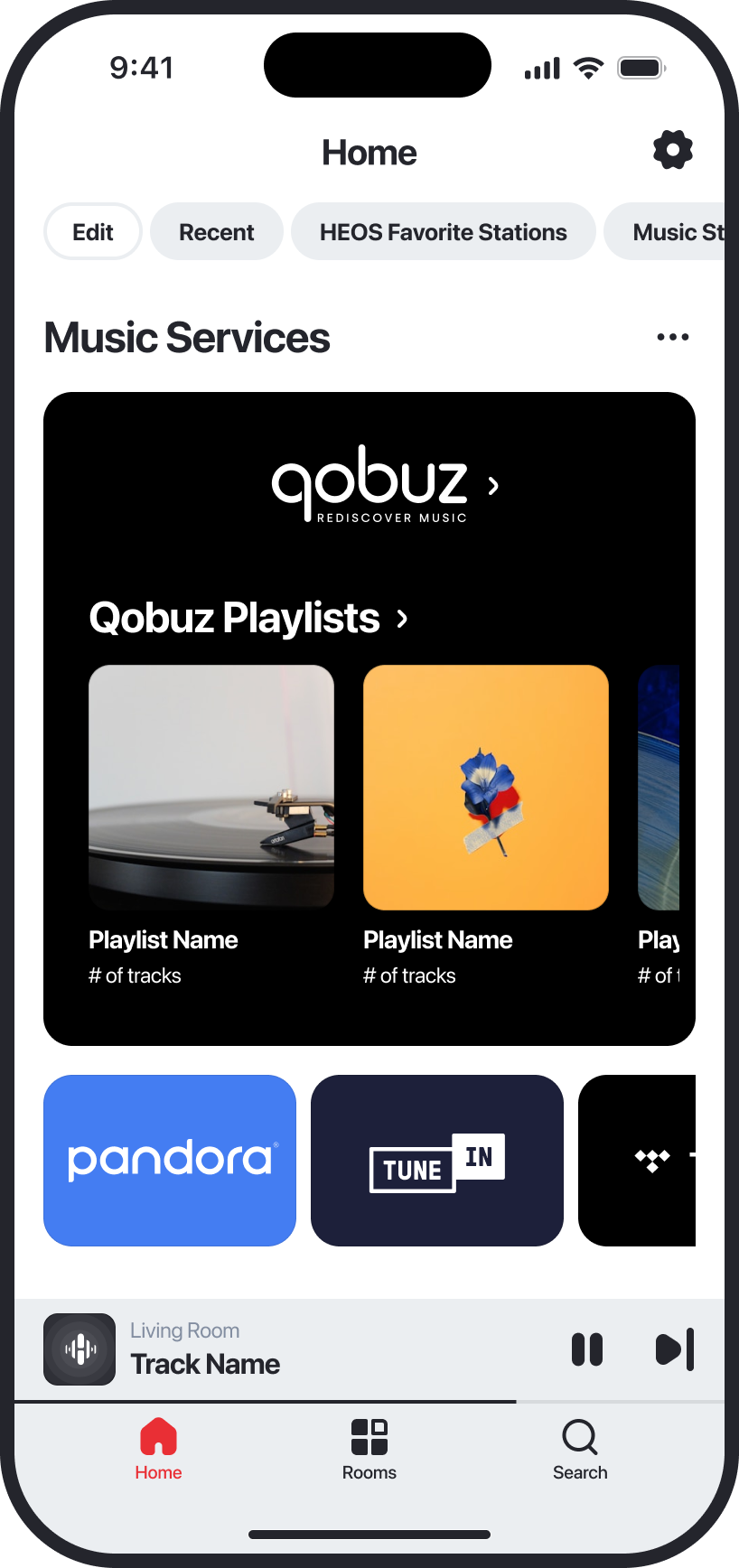Open the Pandora music service
739x1568 pixels.
[170, 1161]
